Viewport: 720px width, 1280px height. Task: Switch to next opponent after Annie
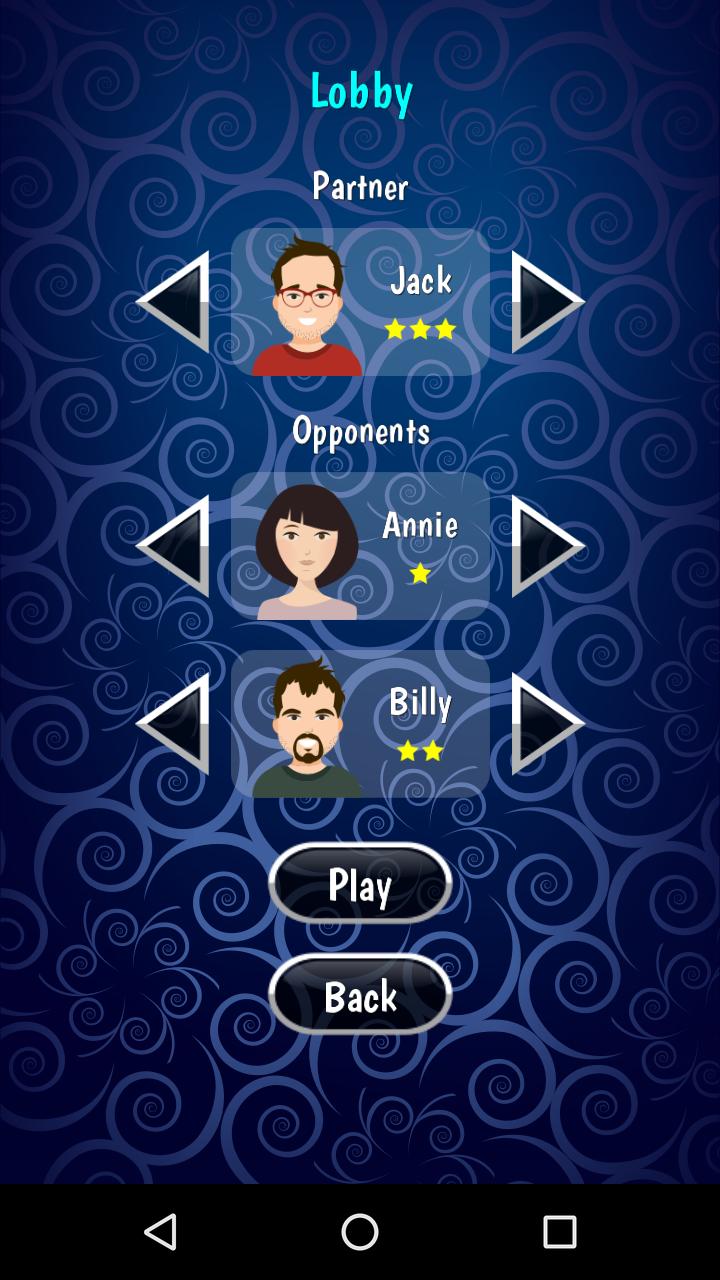[545, 546]
